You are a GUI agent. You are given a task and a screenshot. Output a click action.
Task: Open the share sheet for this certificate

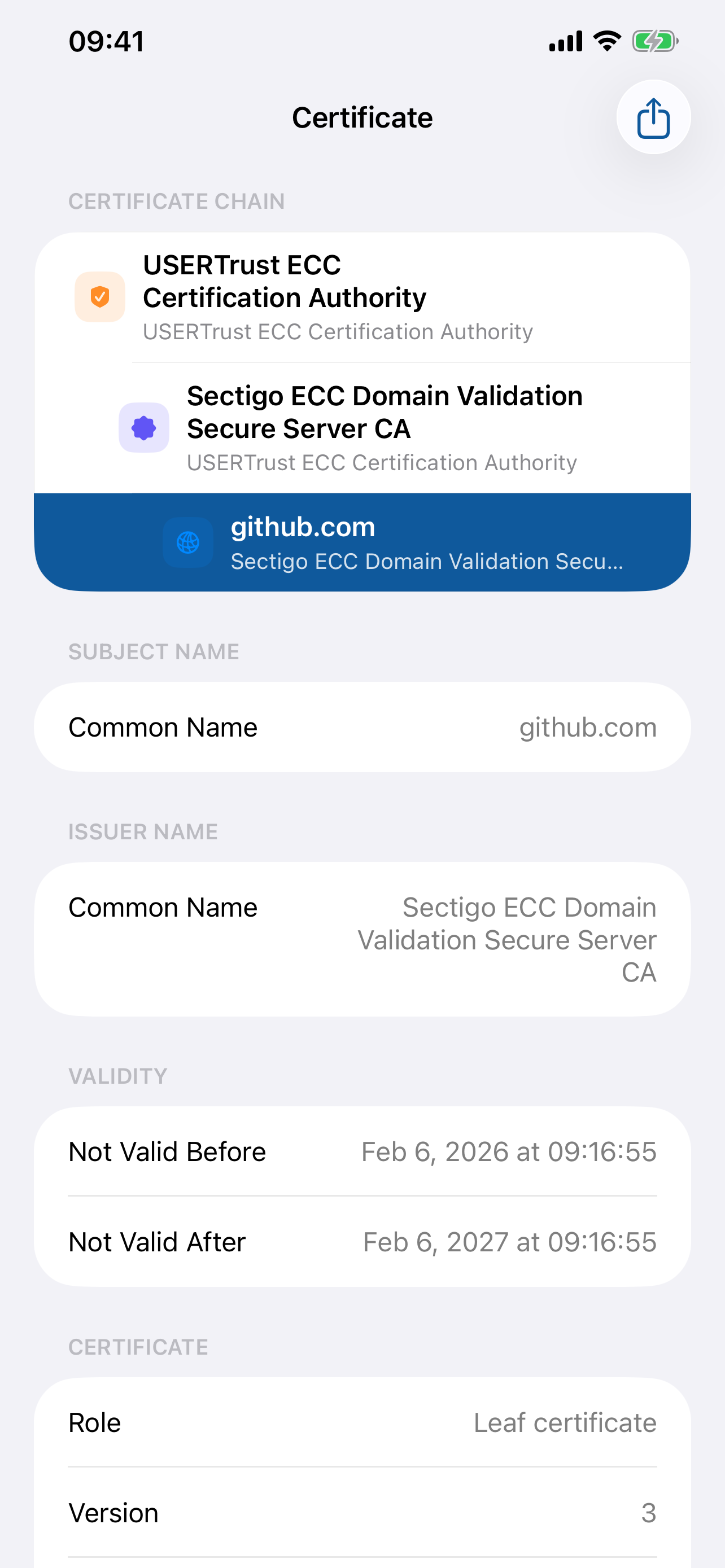click(x=653, y=117)
